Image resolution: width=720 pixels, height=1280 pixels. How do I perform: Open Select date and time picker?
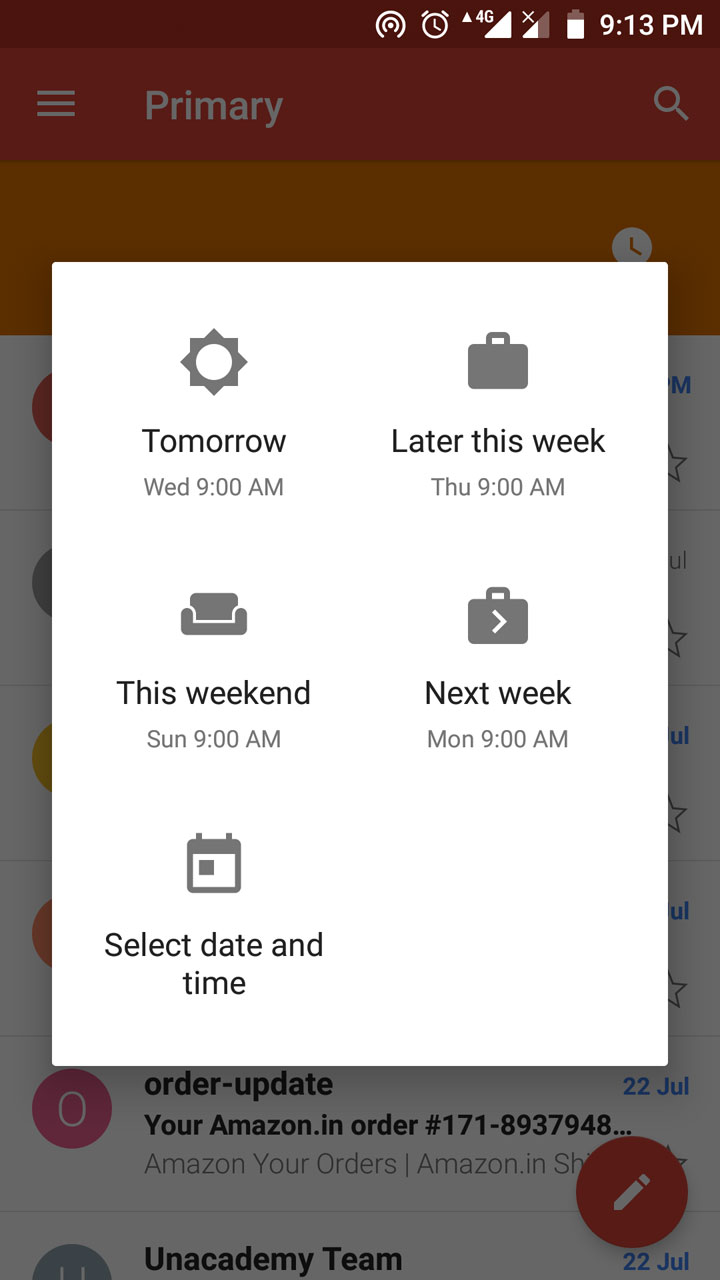point(214,915)
